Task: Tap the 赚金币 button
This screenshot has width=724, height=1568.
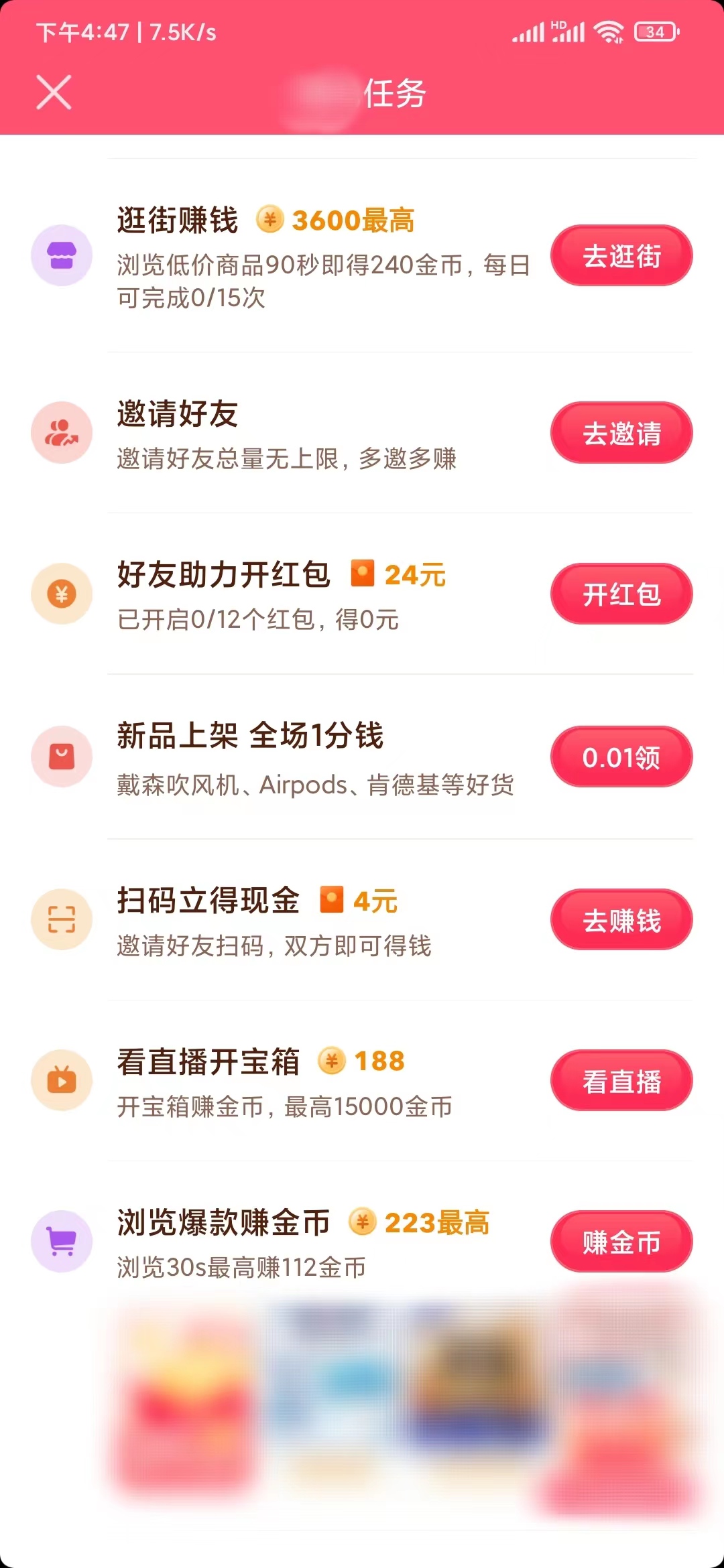Action: coord(620,1241)
